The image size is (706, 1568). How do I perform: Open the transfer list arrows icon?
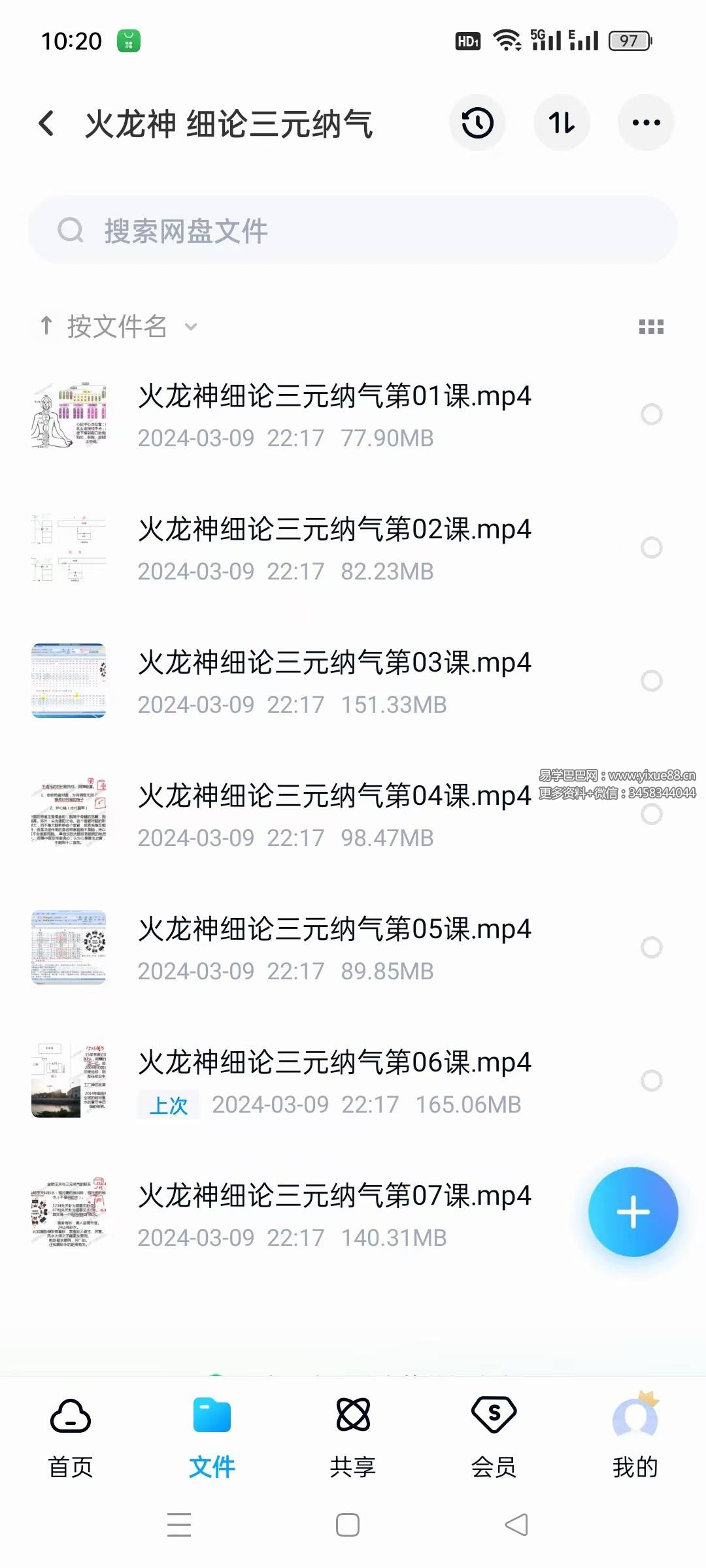[562, 123]
